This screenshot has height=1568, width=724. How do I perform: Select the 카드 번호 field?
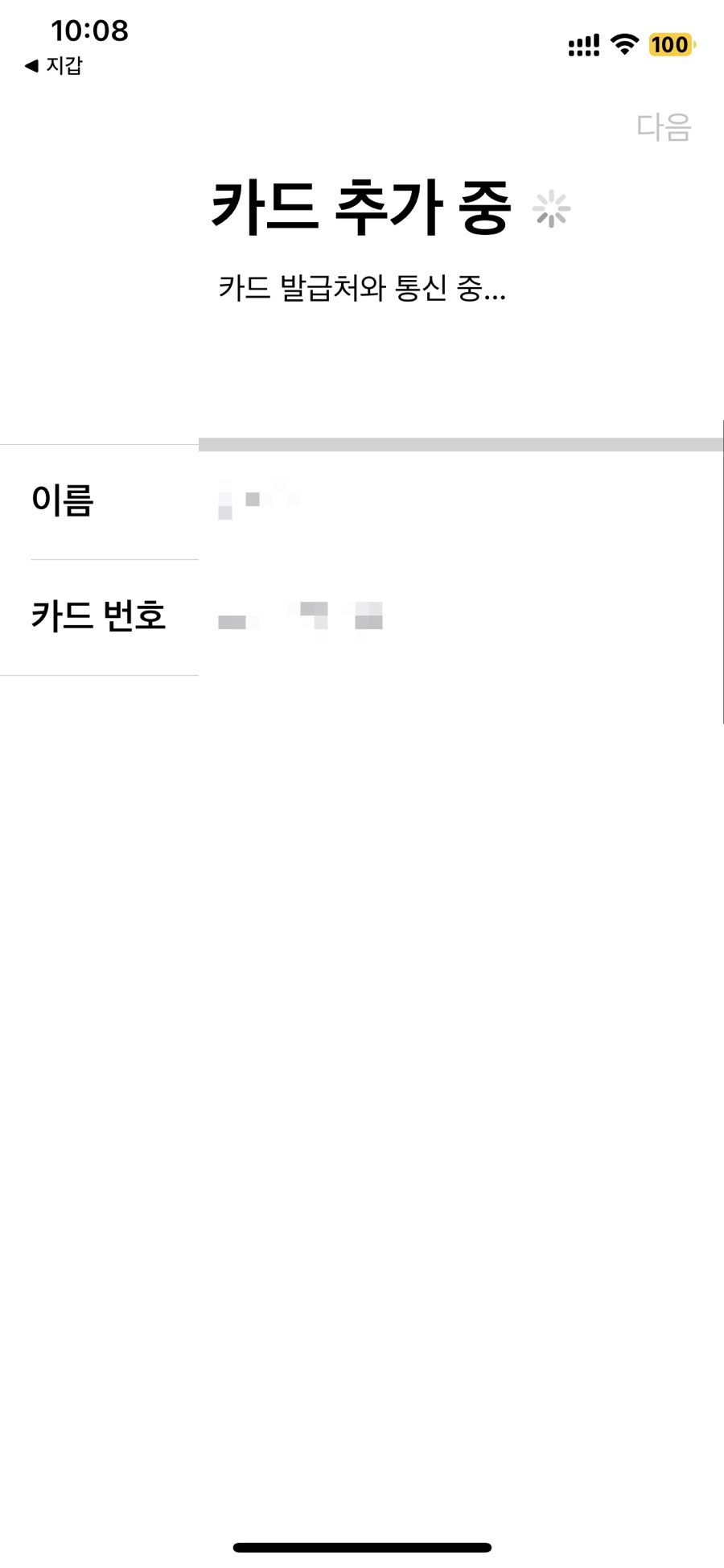362,617
